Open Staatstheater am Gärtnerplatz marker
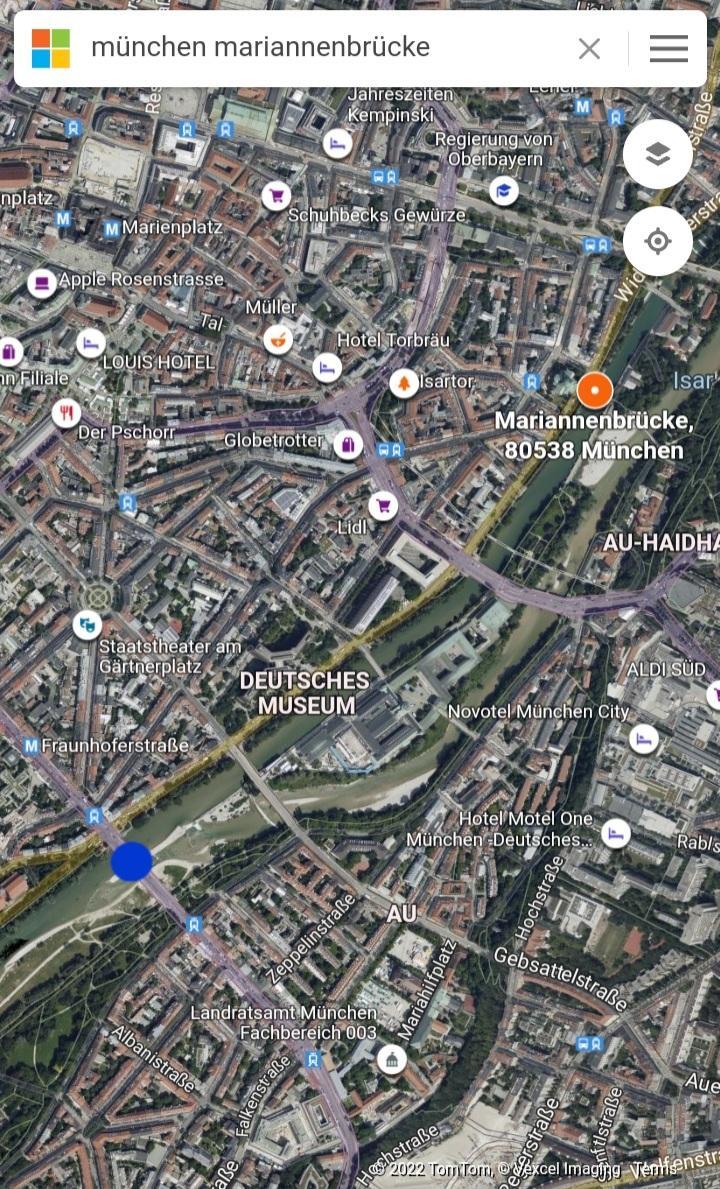The height and width of the screenshot is (1189, 720). tap(87, 626)
